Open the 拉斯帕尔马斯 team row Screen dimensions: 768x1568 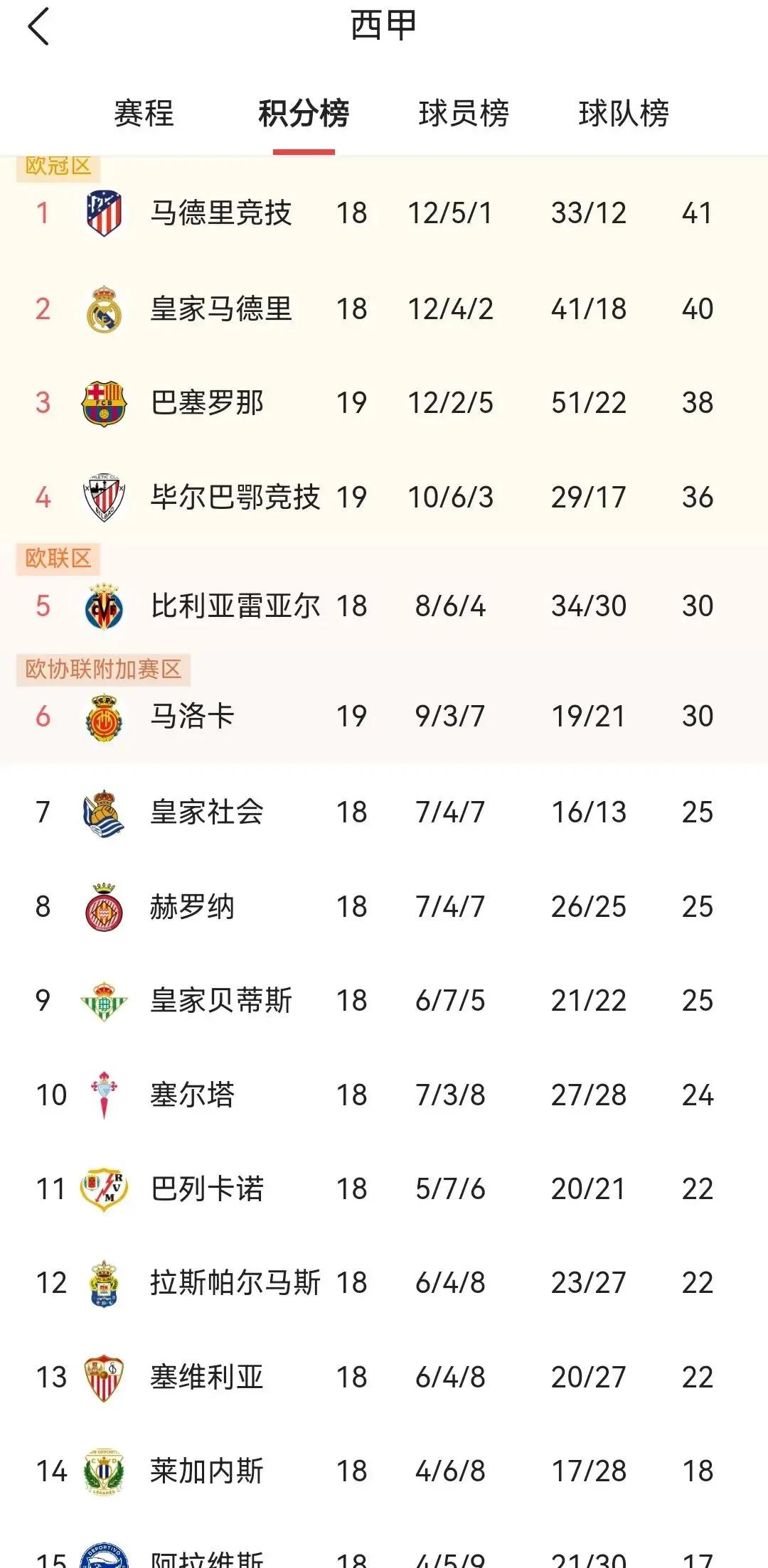(235, 1283)
